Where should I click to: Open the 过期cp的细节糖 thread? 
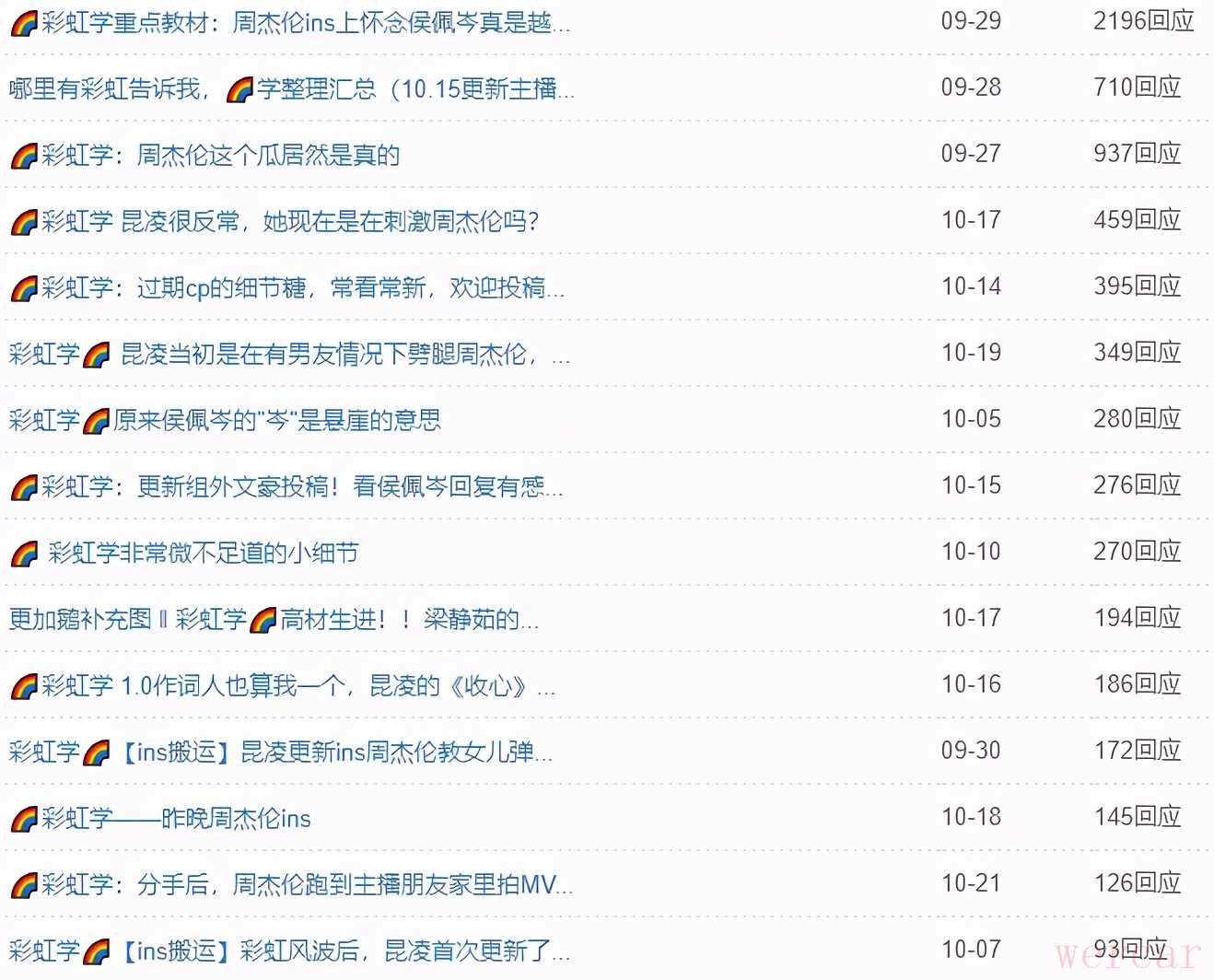click(x=304, y=287)
